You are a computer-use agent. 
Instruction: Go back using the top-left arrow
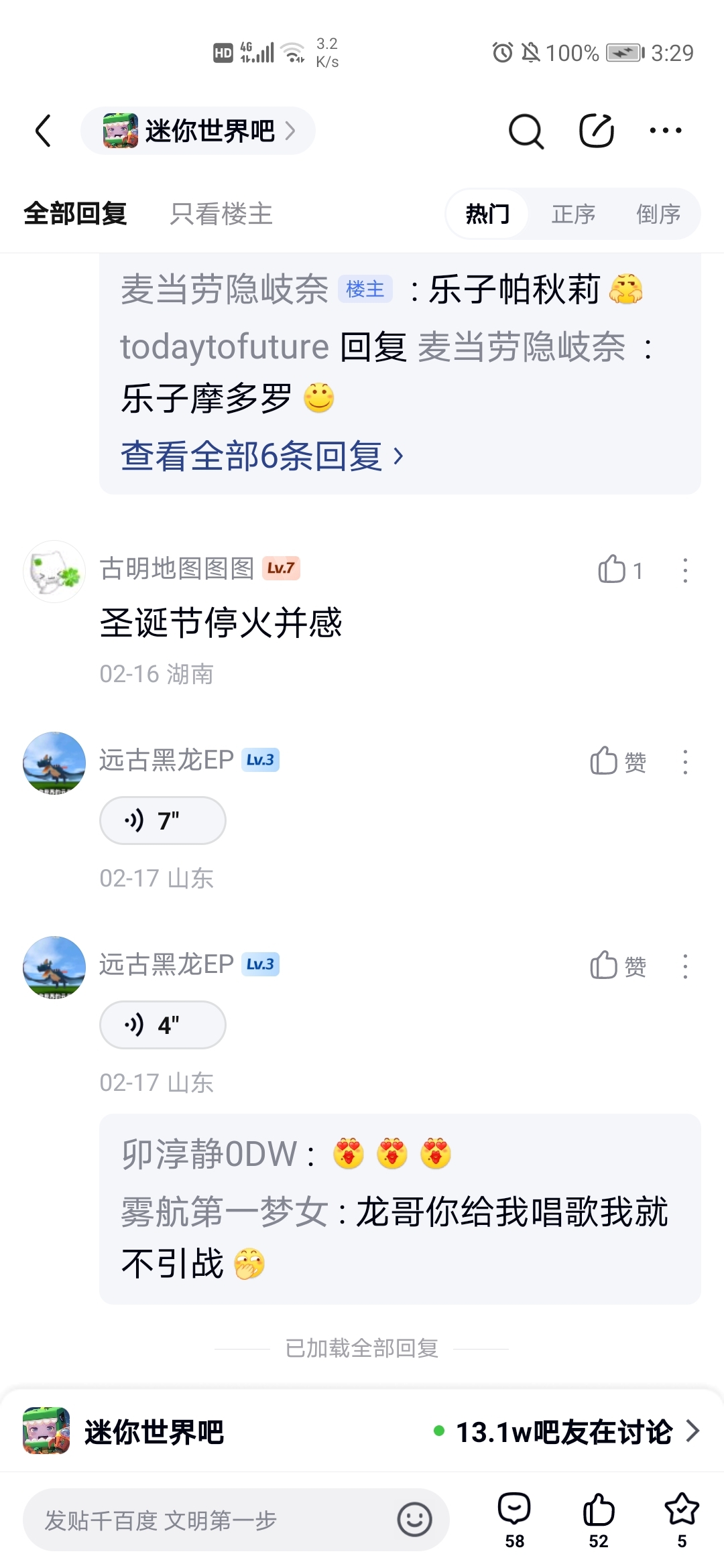(x=44, y=131)
